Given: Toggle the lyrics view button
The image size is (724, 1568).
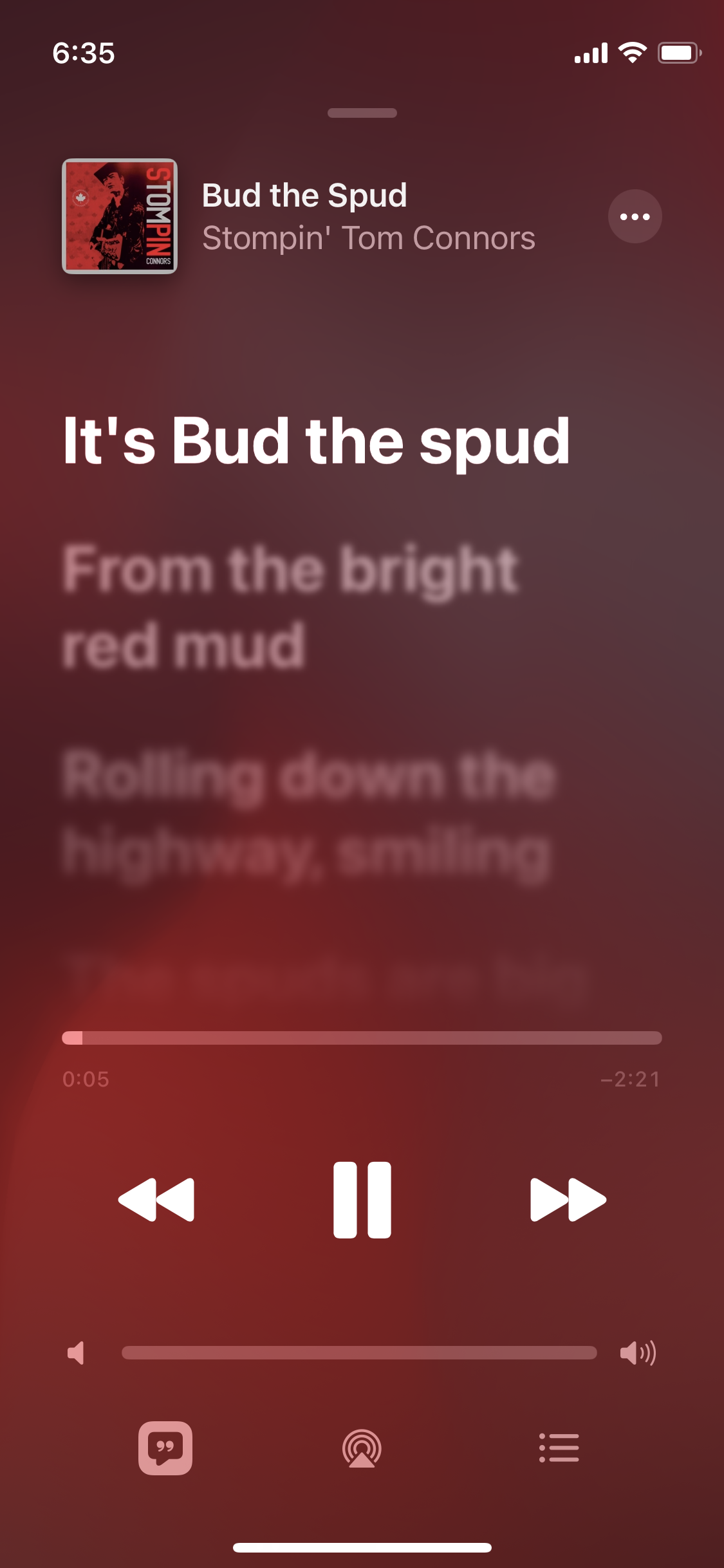Looking at the screenshot, I should tap(165, 1448).
